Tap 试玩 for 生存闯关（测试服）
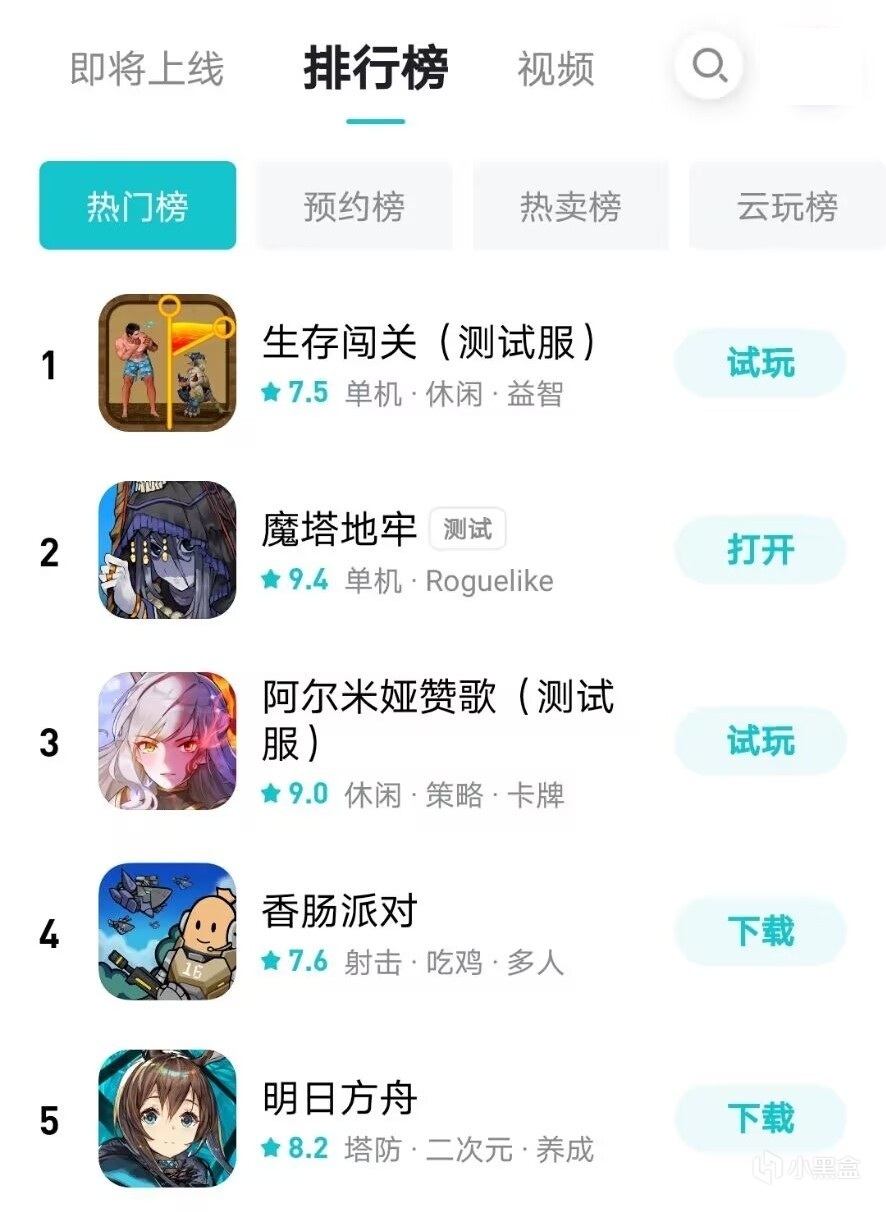 coord(760,363)
